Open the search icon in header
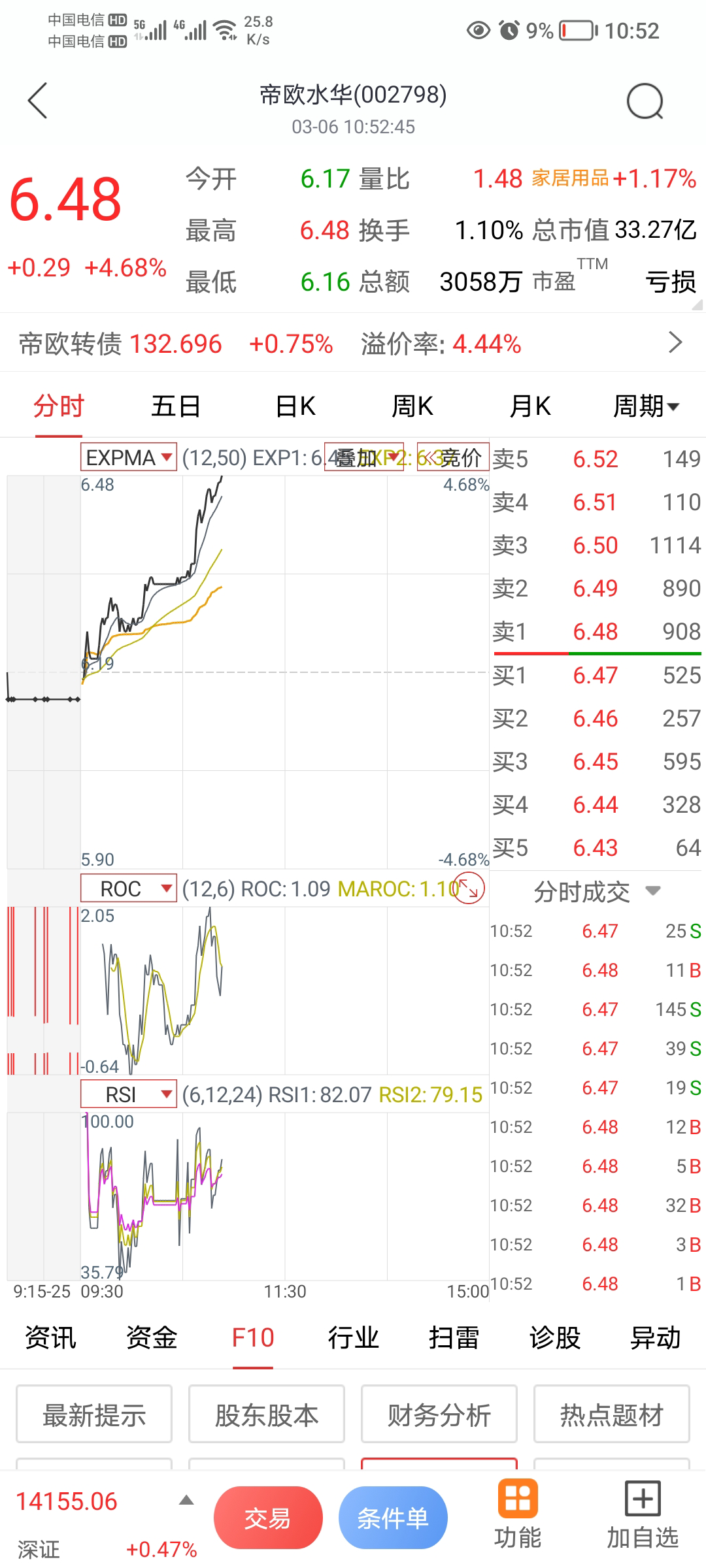 (645, 102)
